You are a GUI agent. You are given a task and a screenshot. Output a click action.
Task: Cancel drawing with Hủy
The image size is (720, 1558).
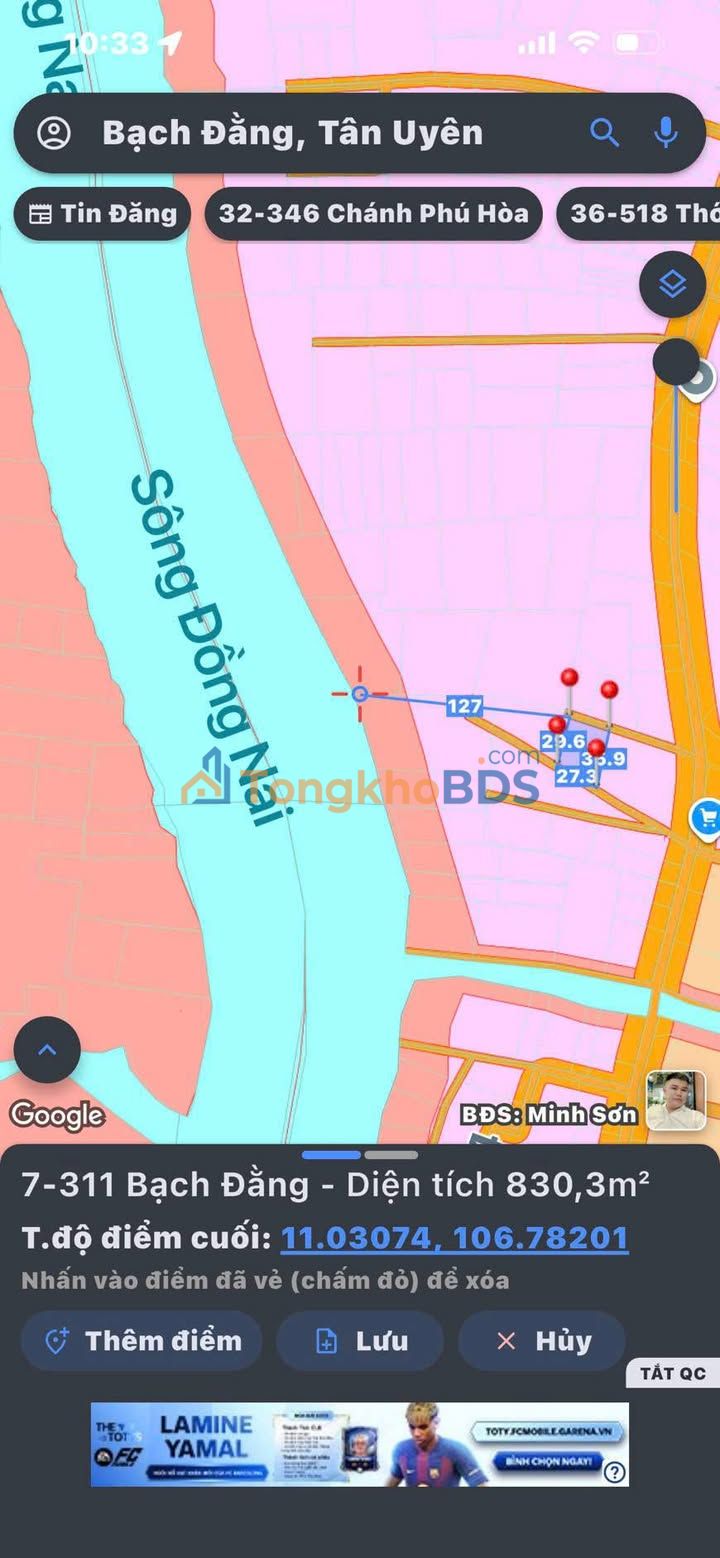[x=542, y=1341]
